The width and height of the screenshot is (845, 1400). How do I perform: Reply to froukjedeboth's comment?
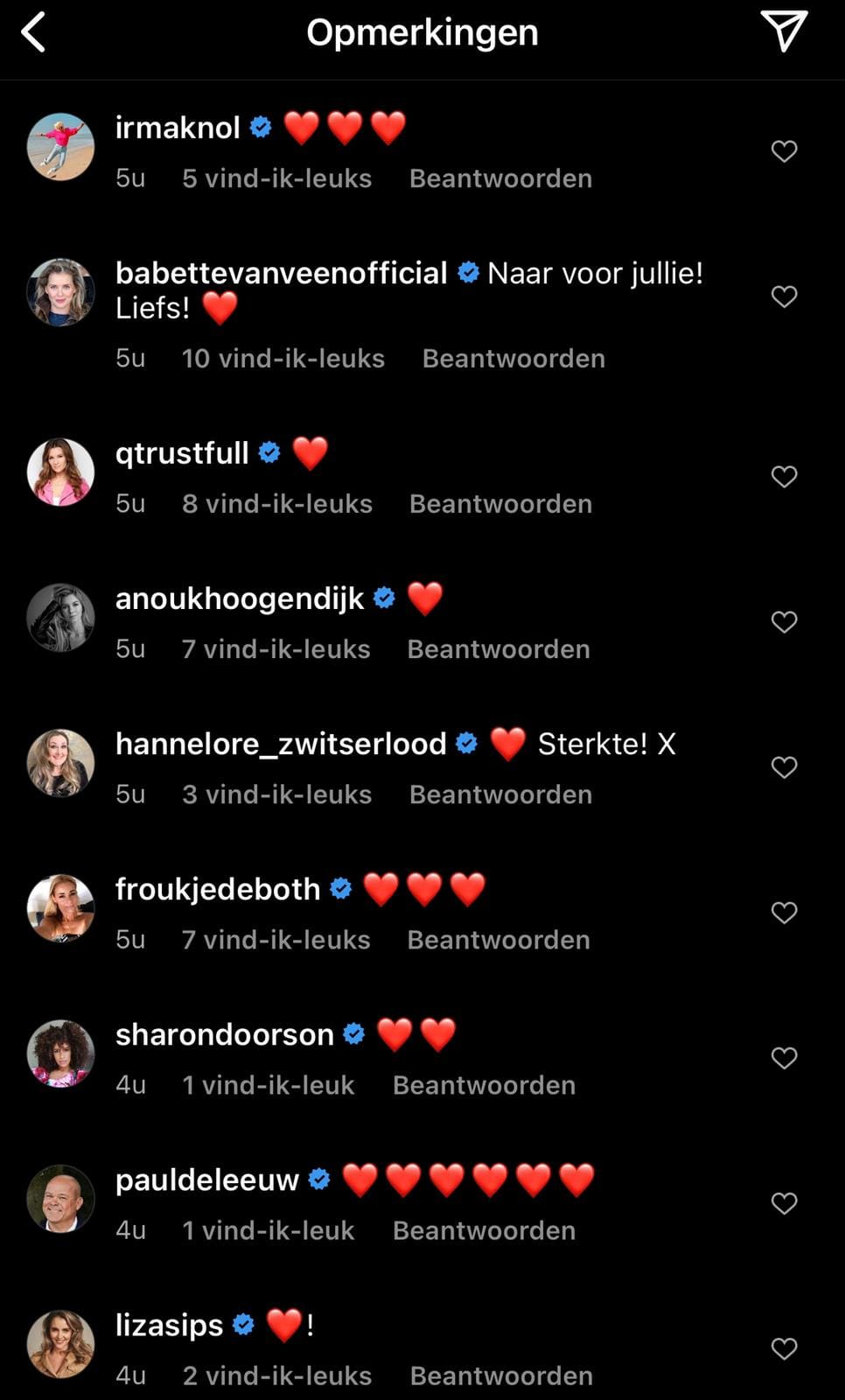(x=499, y=940)
